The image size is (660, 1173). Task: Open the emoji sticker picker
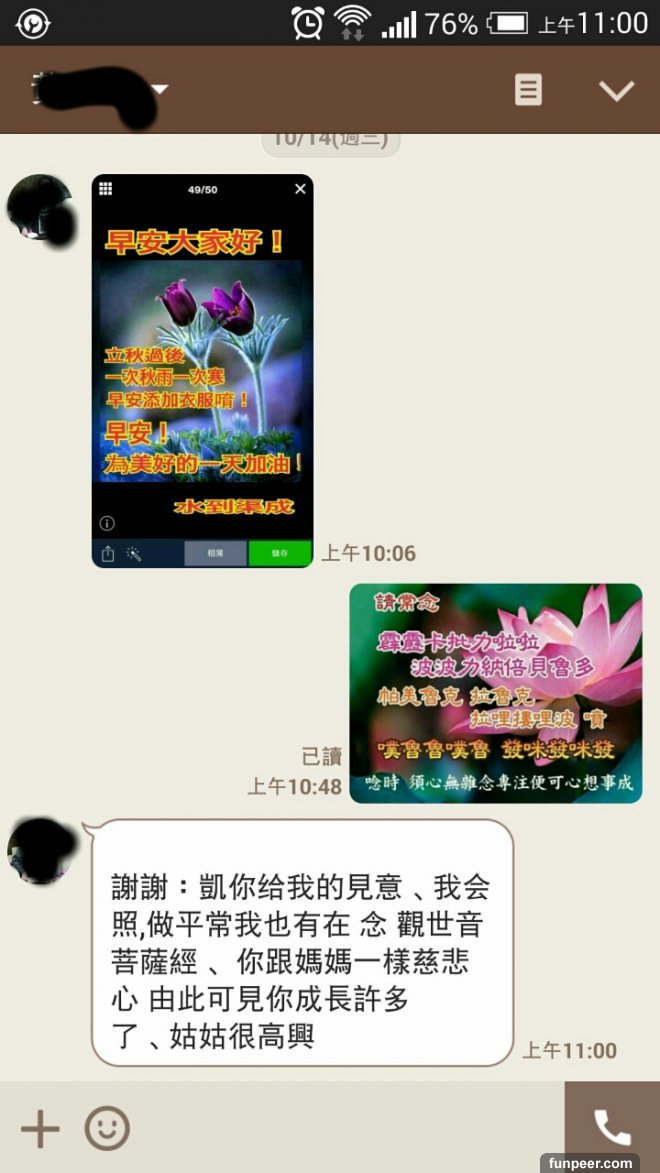107,1129
